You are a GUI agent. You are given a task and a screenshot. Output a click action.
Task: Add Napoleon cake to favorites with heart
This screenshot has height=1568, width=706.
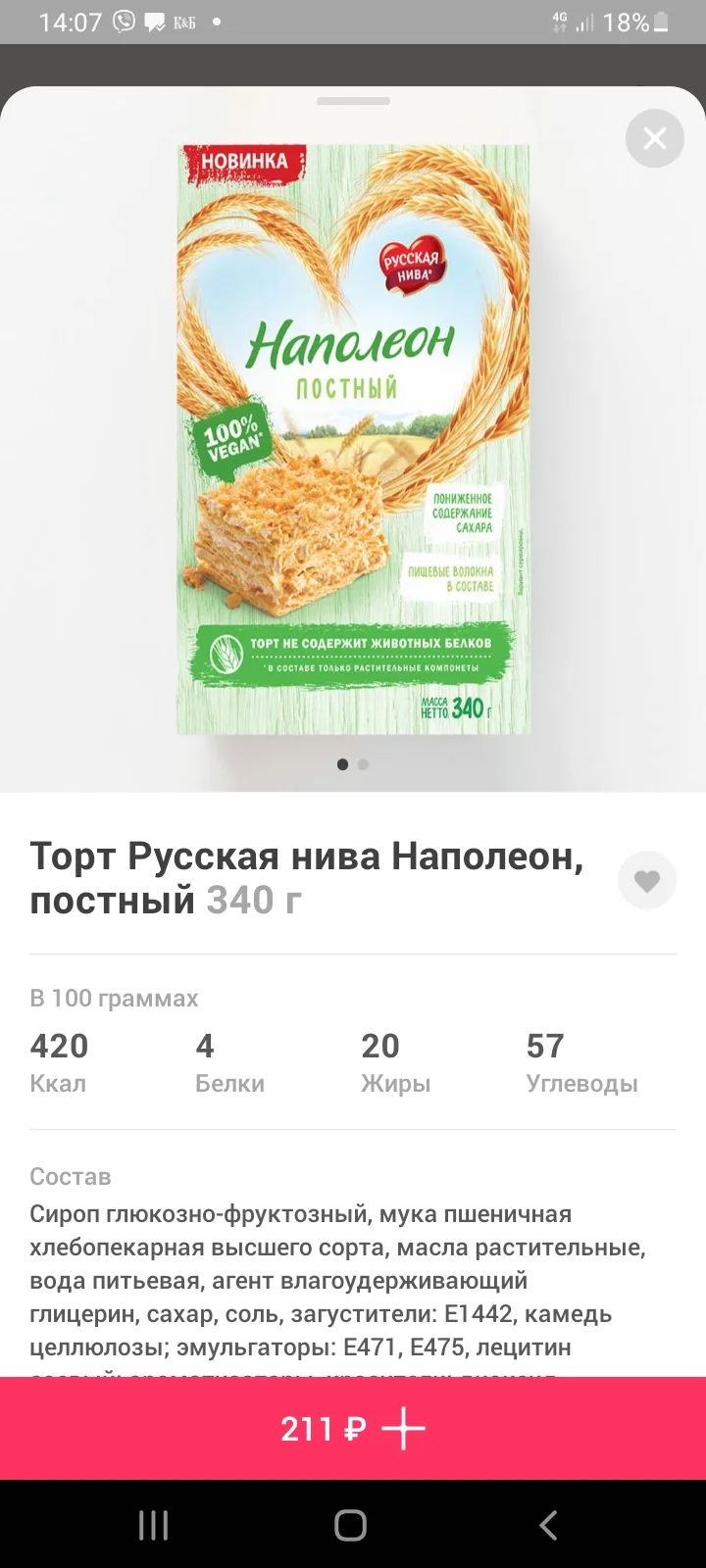click(646, 880)
